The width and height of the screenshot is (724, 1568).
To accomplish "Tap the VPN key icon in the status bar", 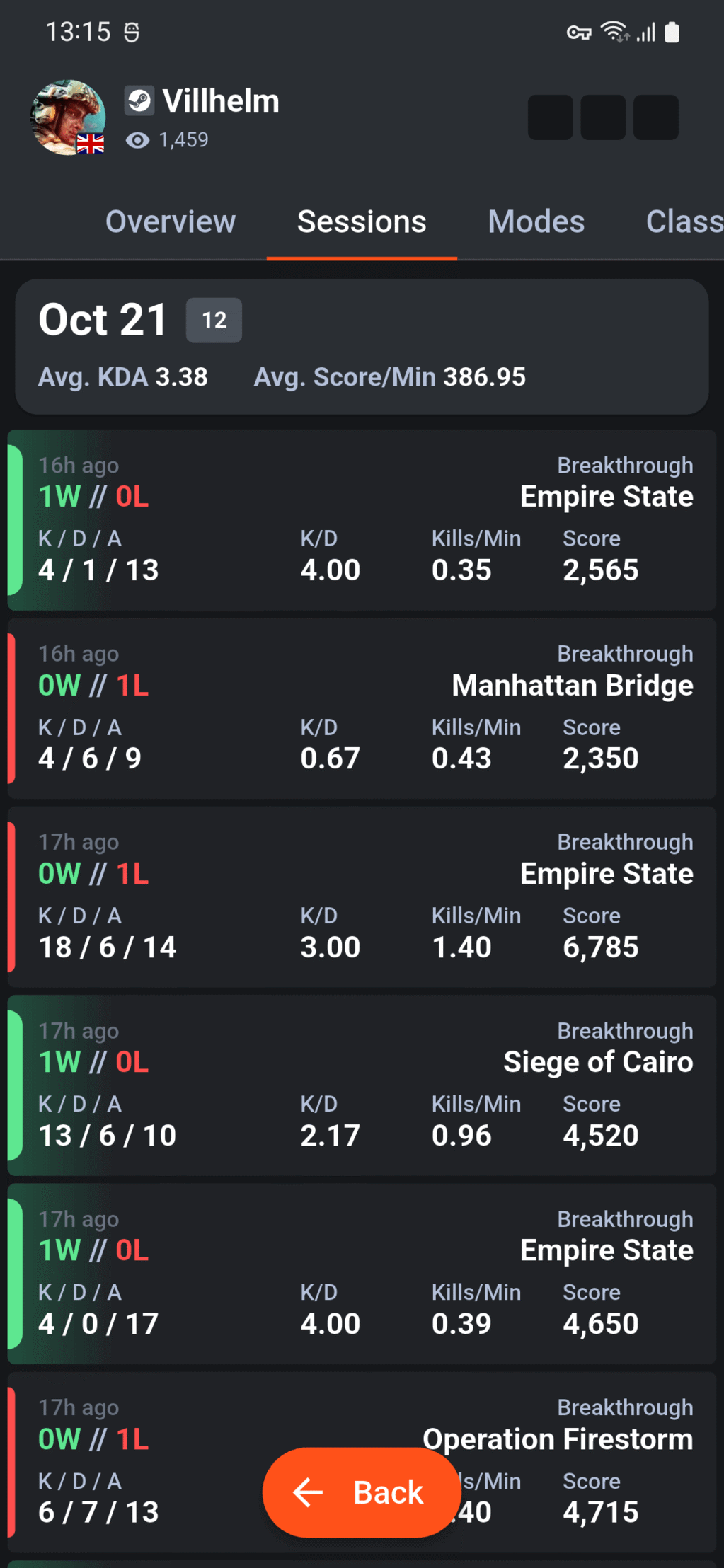I will point(578,32).
